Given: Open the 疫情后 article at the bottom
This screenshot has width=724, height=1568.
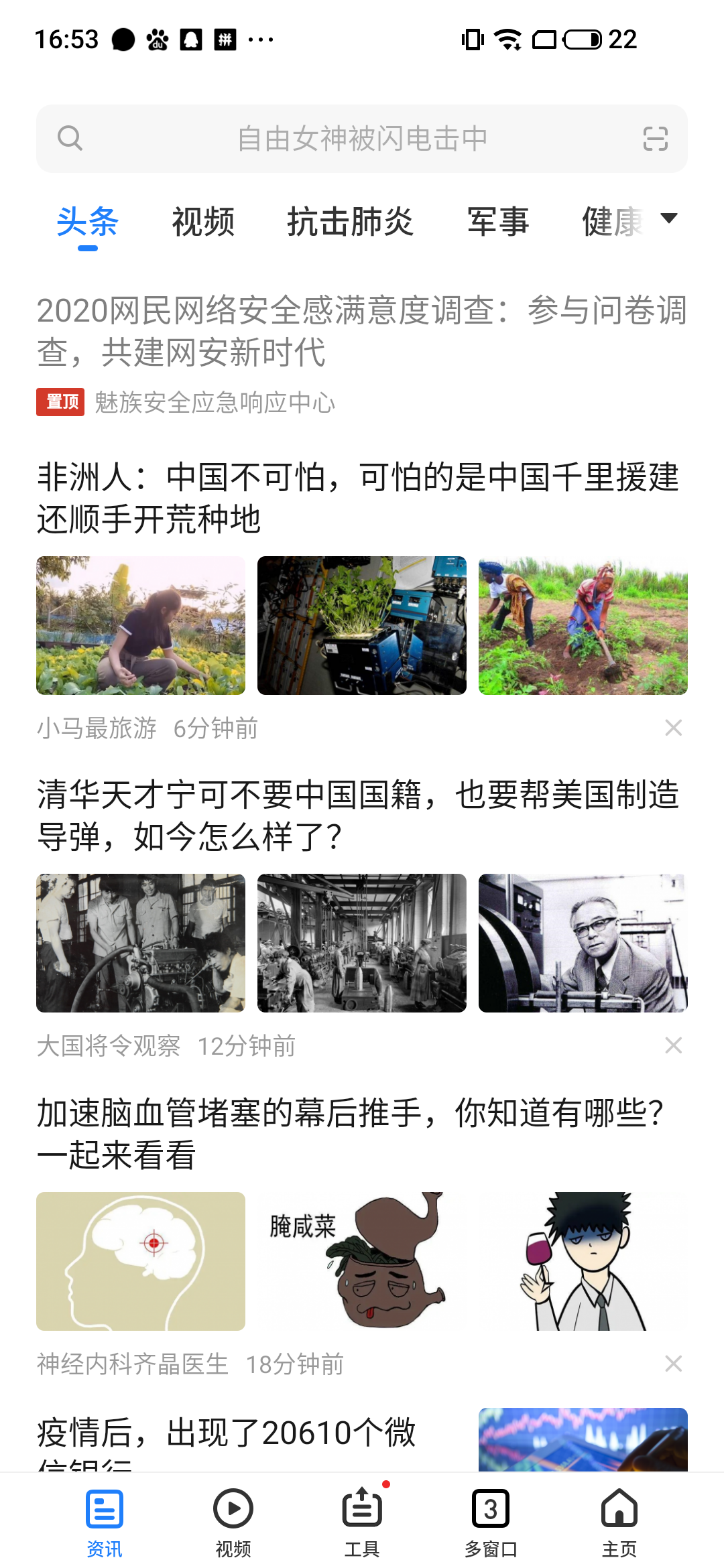Looking at the screenshot, I should [x=228, y=1434].
